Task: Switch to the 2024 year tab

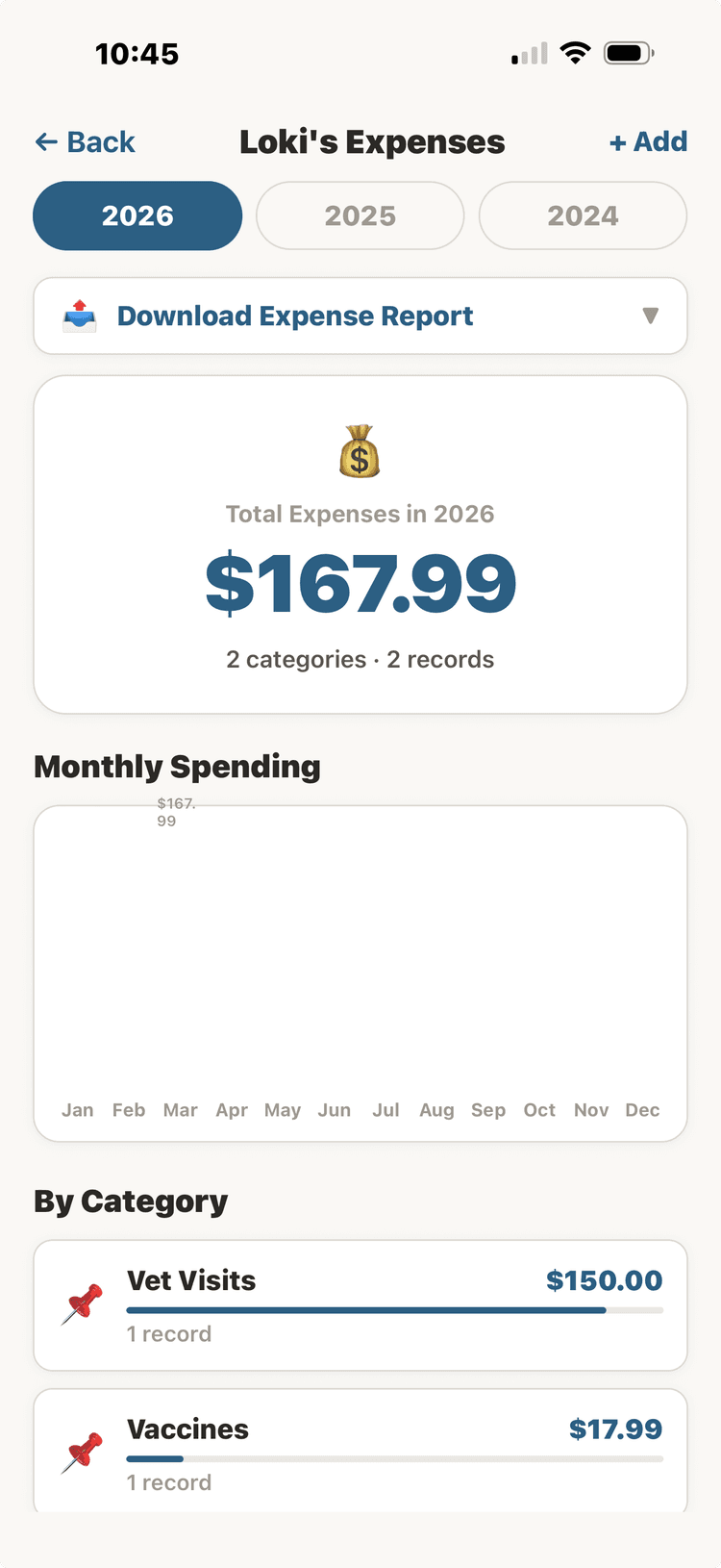Action: pyautogui.click(x=583, y=215)
